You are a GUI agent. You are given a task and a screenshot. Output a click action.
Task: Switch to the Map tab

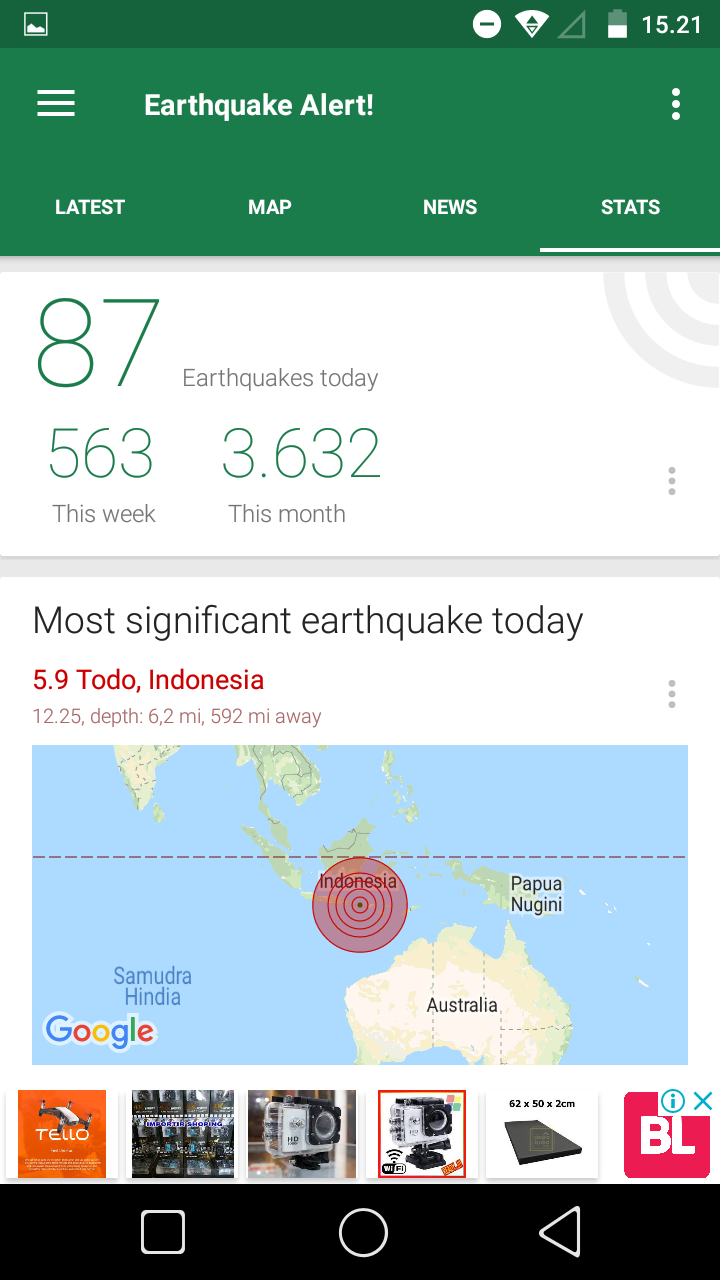[x=270, y=207]
